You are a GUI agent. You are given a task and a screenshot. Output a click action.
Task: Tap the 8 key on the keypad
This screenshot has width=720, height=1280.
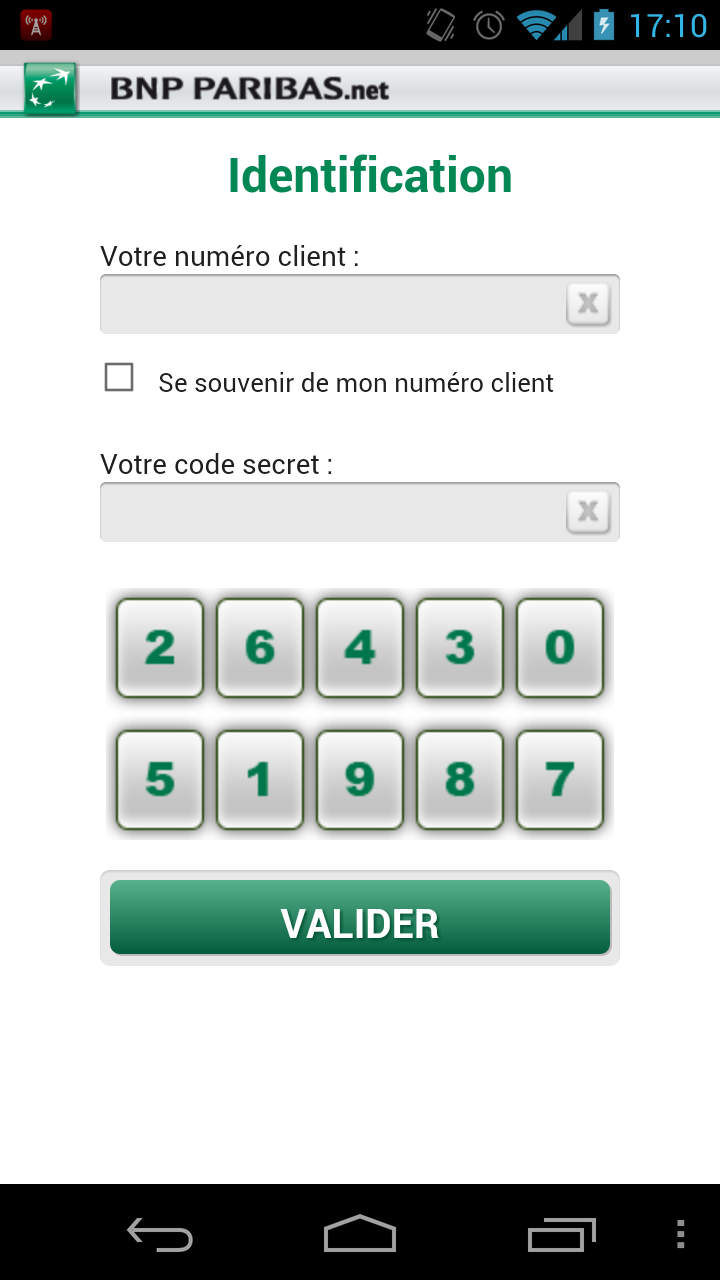[460, 780]
